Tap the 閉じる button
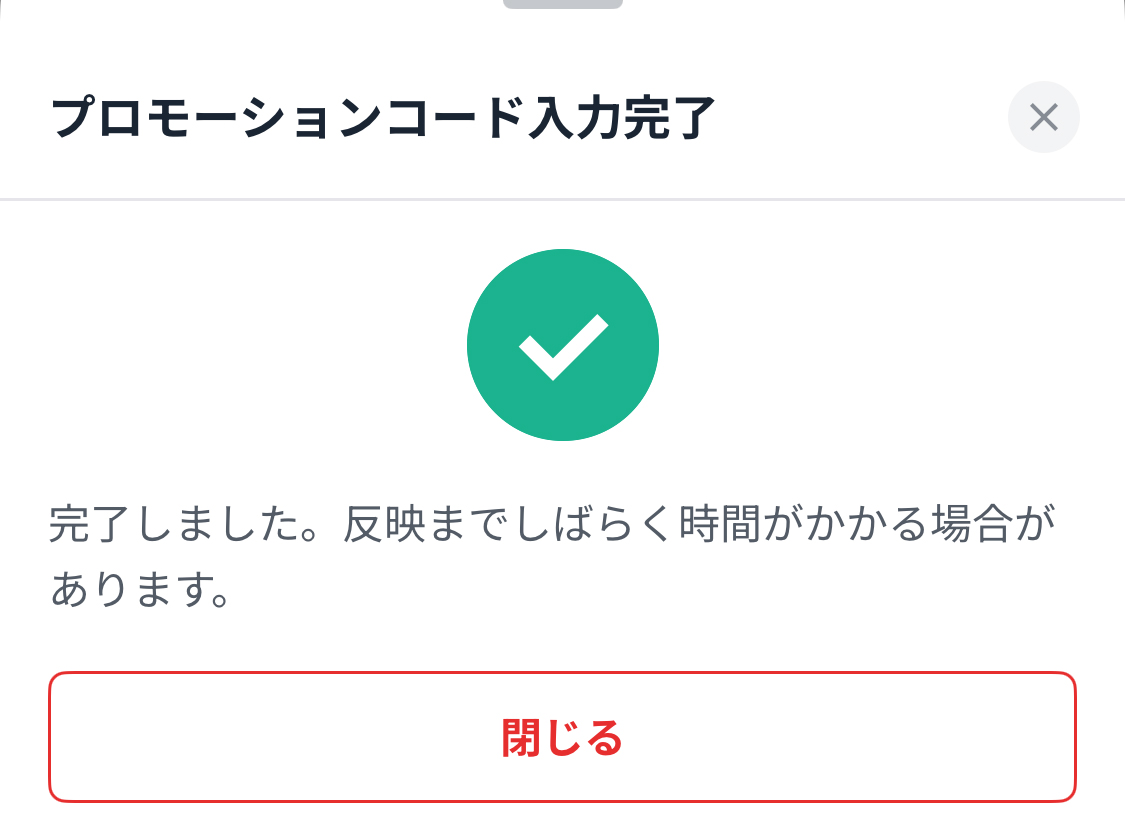1125x838 pixels. click(562, 737)
